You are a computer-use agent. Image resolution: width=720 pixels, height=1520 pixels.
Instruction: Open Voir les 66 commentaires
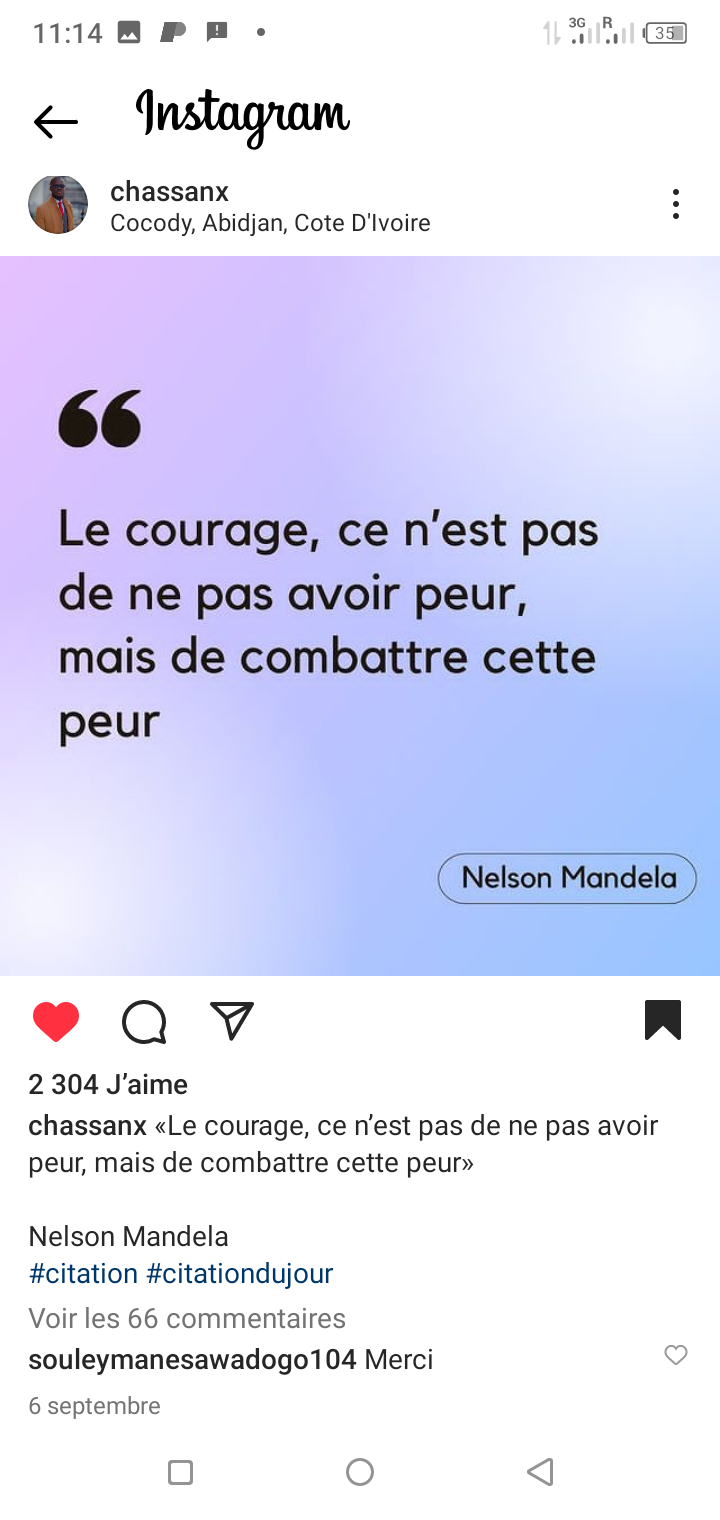187,1318
